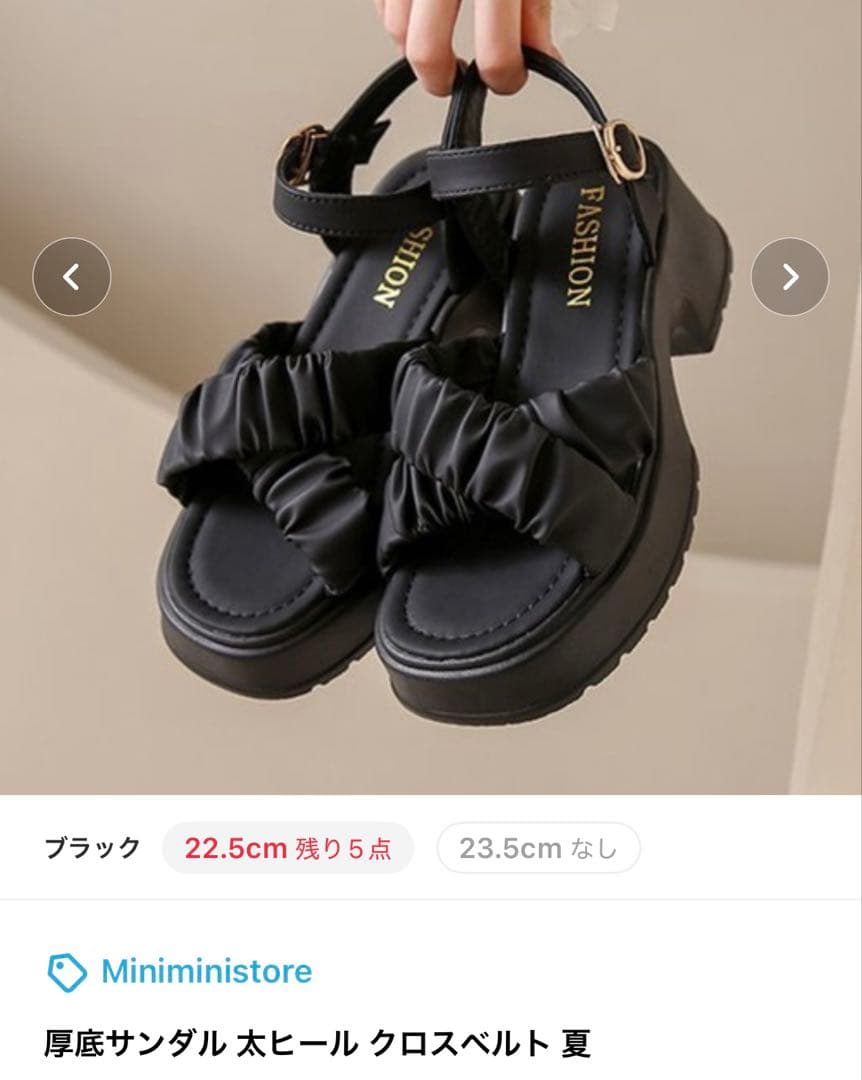Screen dimensions: 862x1080
Task: Select the 22.5cm size chip
Action: (x=288, y=848)
